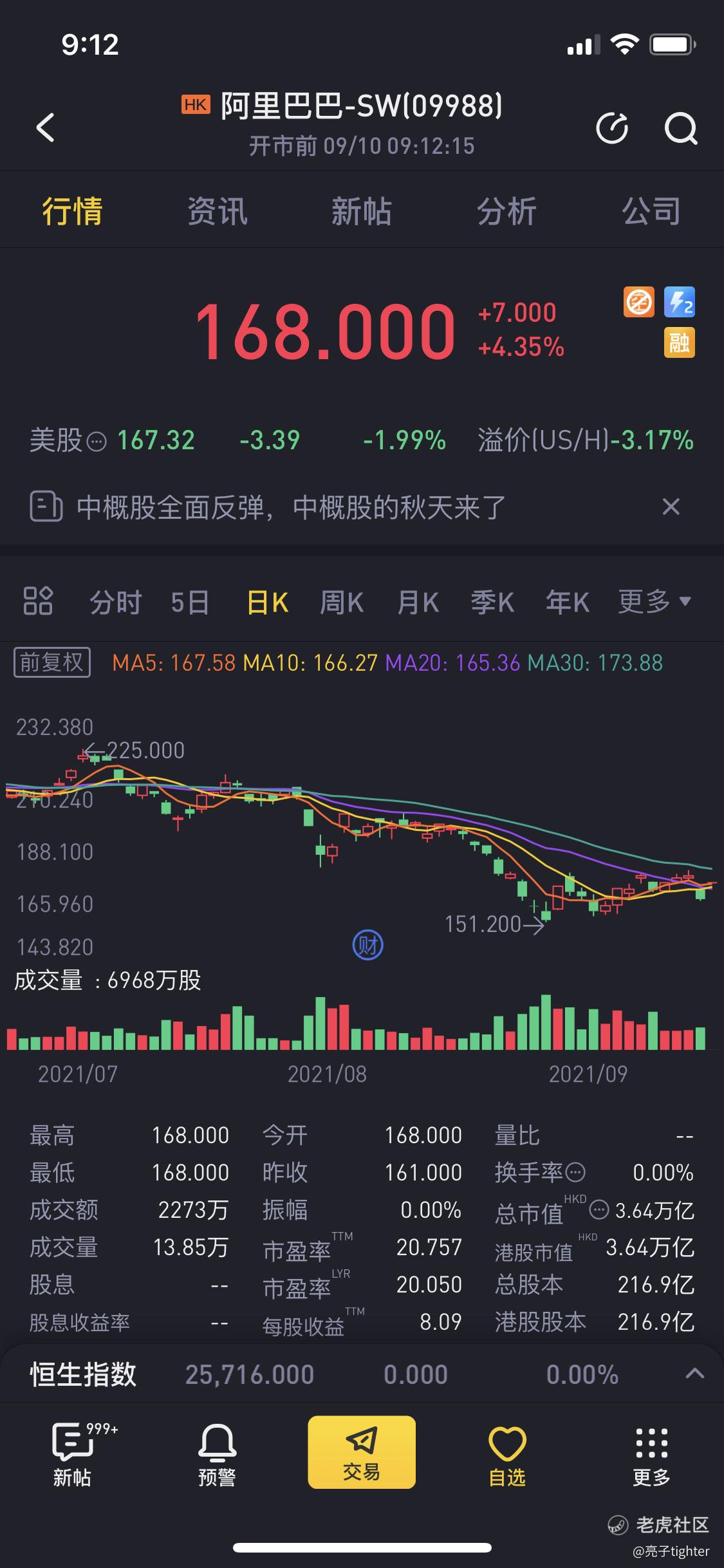Viewport: 724px width, 1568px height.
Task: Set a price alert with 预警
Action: click(217, 1455)
